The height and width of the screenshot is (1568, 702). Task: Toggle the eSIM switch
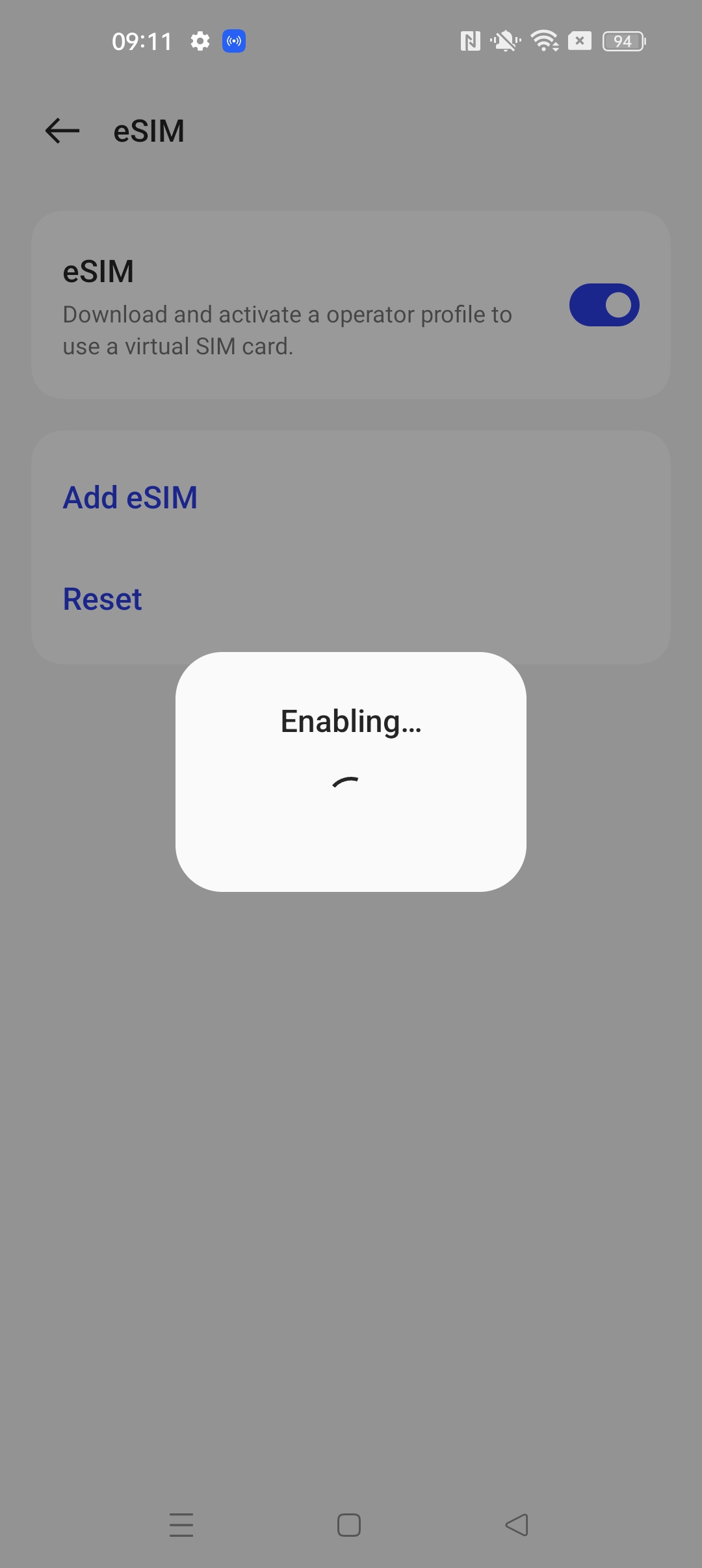point(604,305)
